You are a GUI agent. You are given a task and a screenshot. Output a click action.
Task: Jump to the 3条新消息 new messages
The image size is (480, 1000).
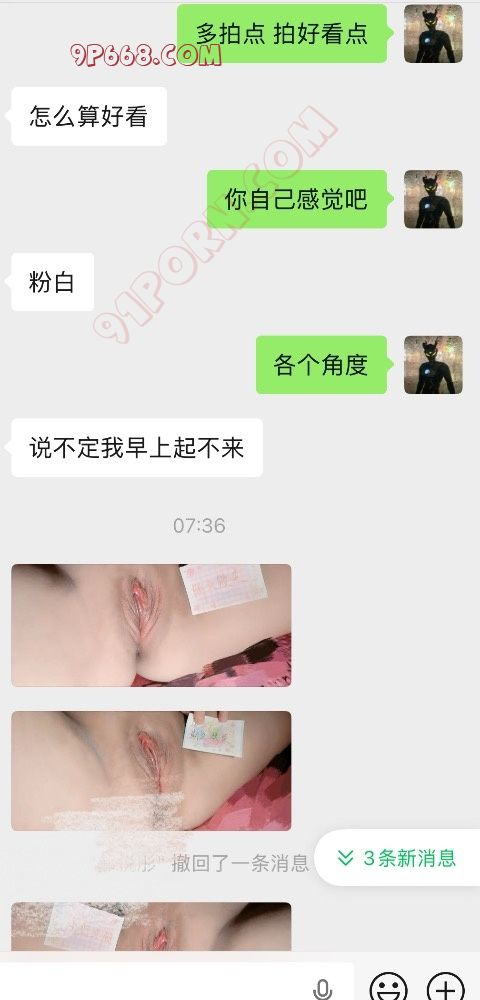click(397, 858)
